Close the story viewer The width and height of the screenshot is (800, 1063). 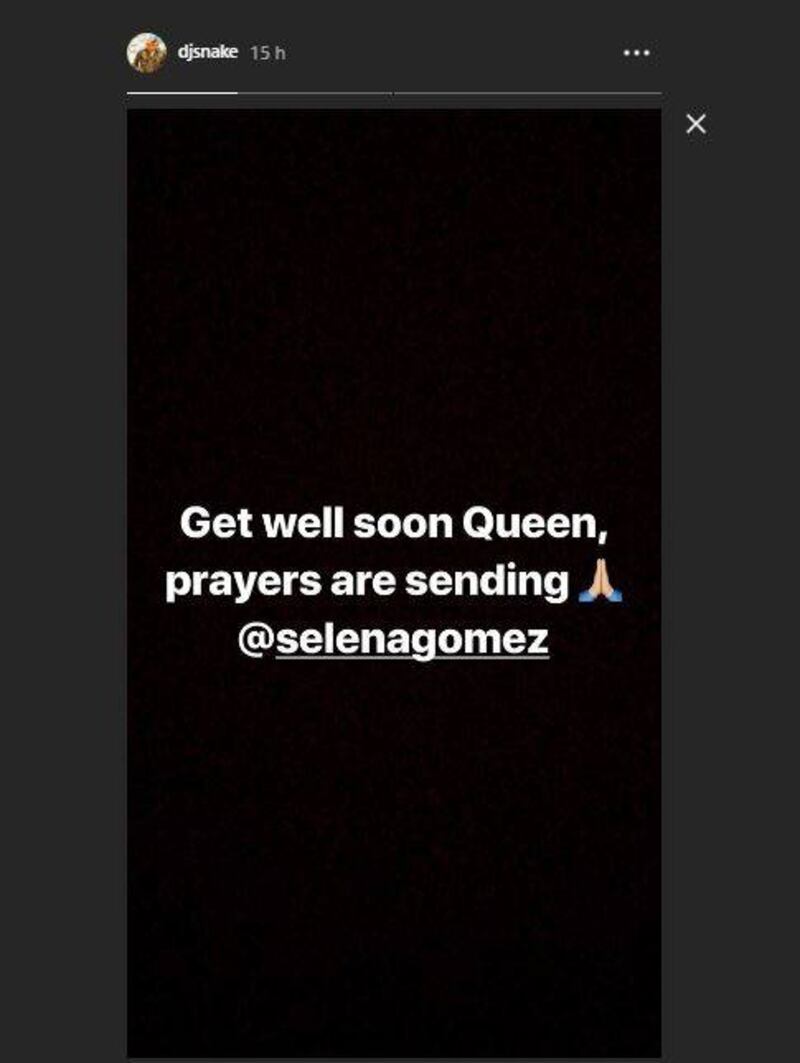point(696,124)
